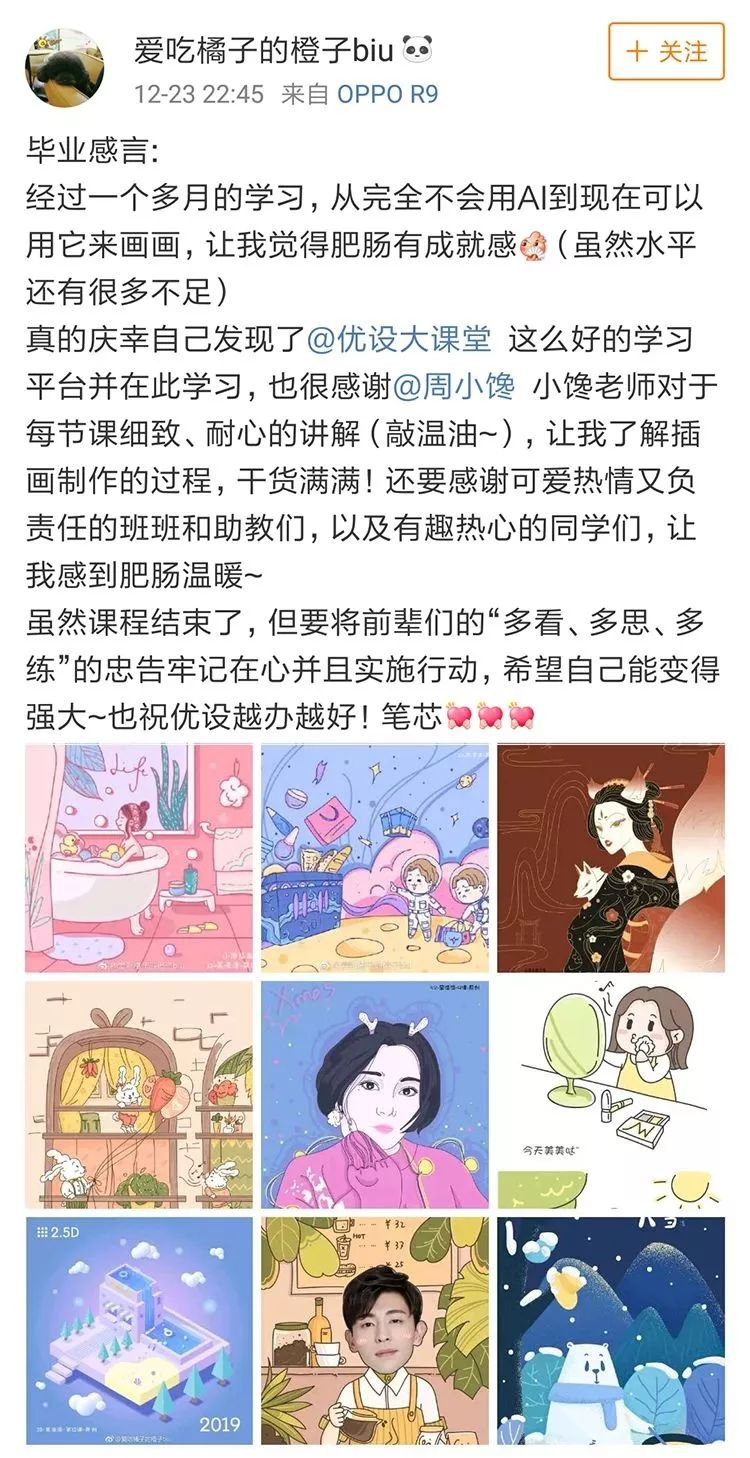View the Xmas antler woman portrait
The height and width of the screenshot is (1458, 750).
[375, 1094]
